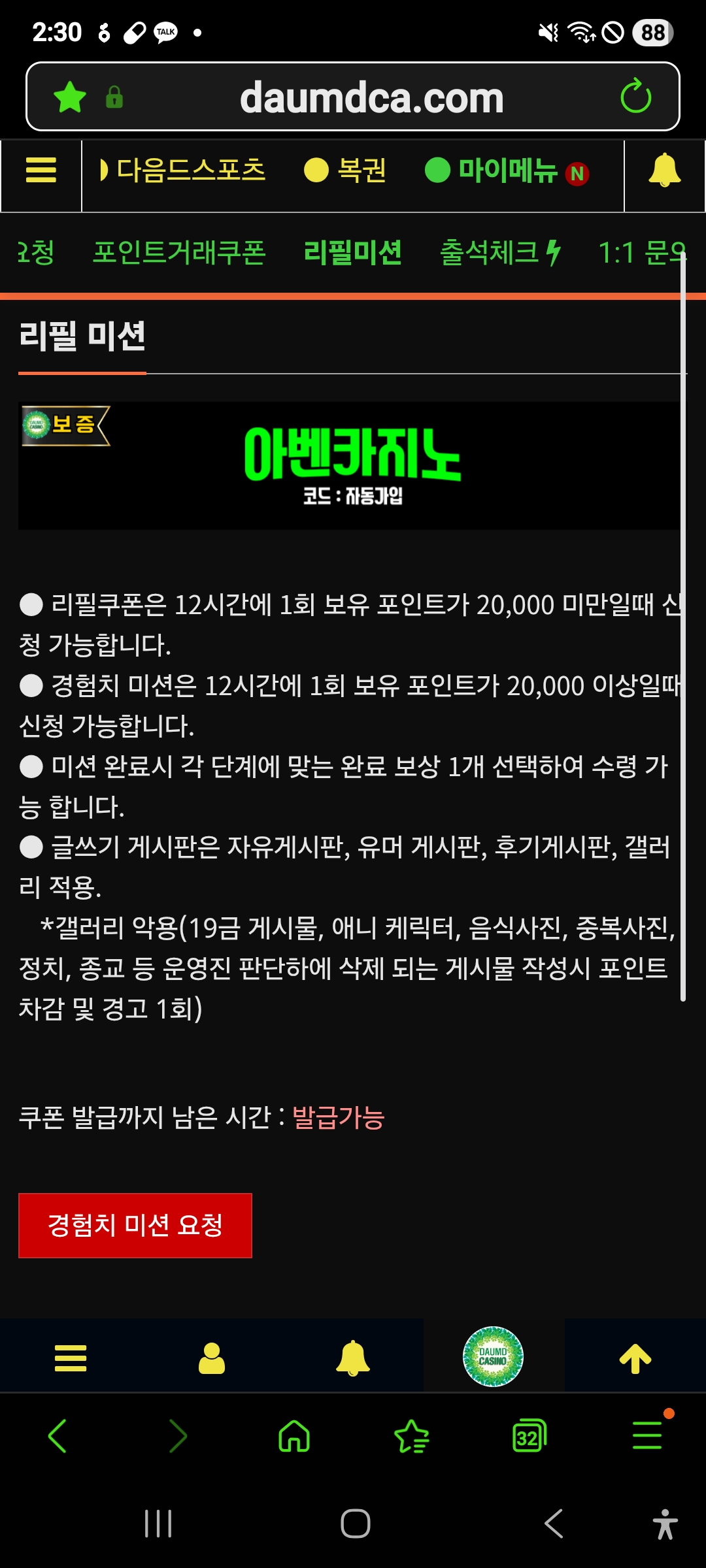Open the hamburger menu in the top header

pyautogui.click(x=41, y=171)
